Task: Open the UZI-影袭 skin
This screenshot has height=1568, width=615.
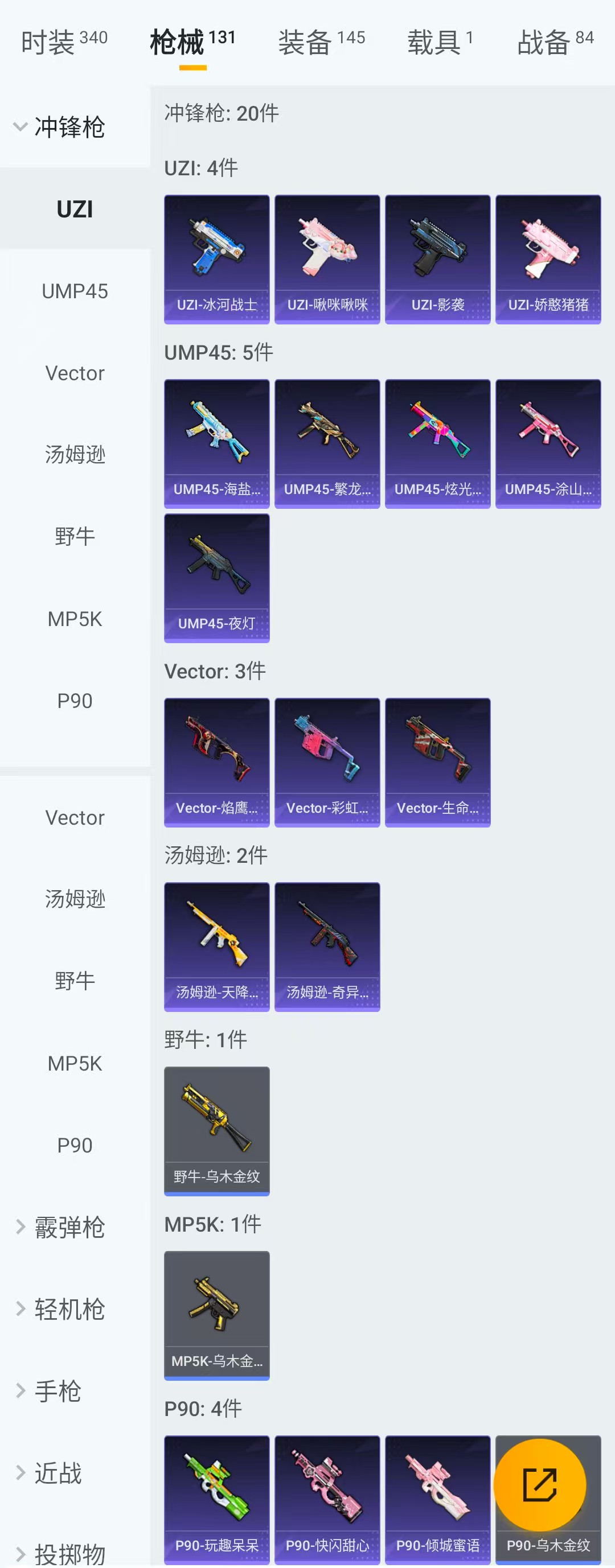Action: pyautogui.click(x=437, y=260)
